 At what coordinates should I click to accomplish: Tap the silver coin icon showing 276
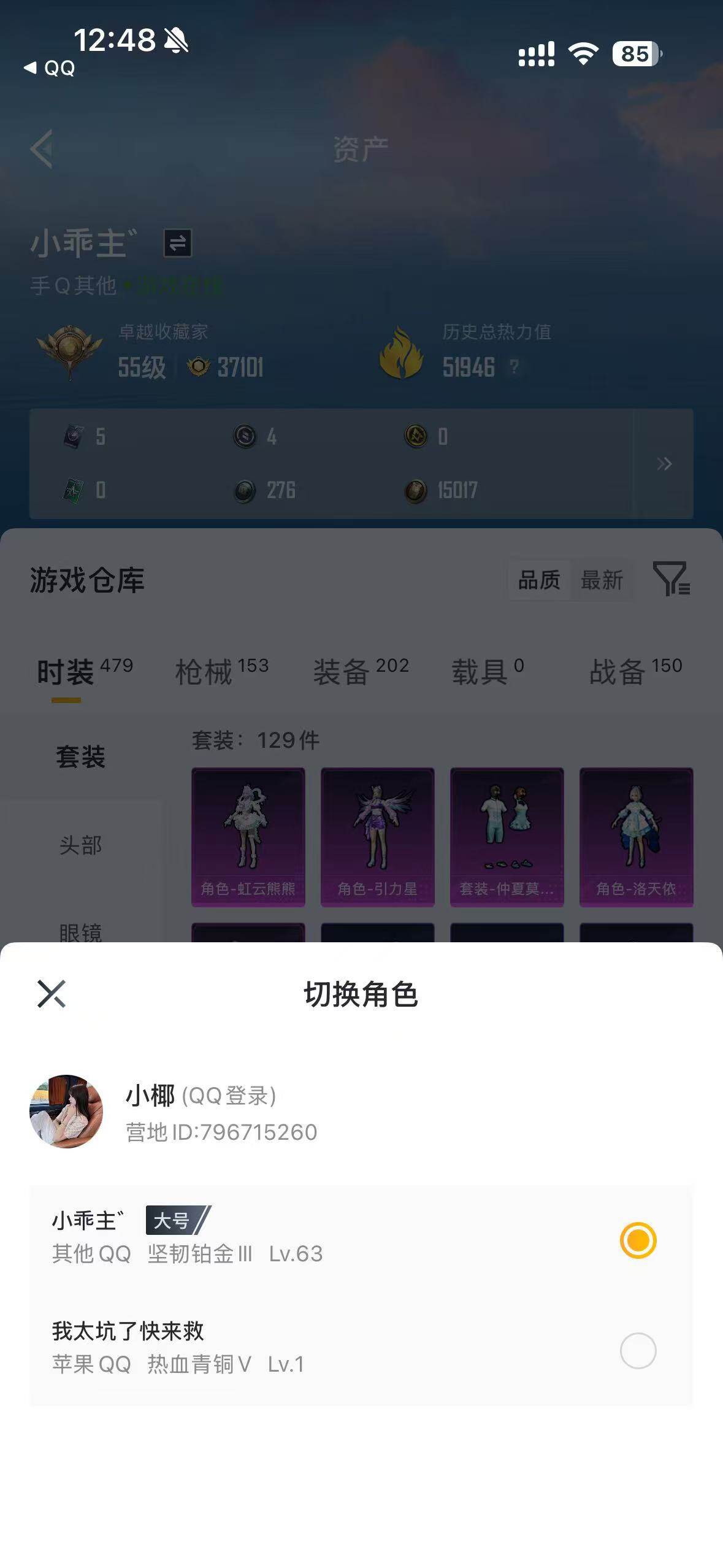(245, 490)
